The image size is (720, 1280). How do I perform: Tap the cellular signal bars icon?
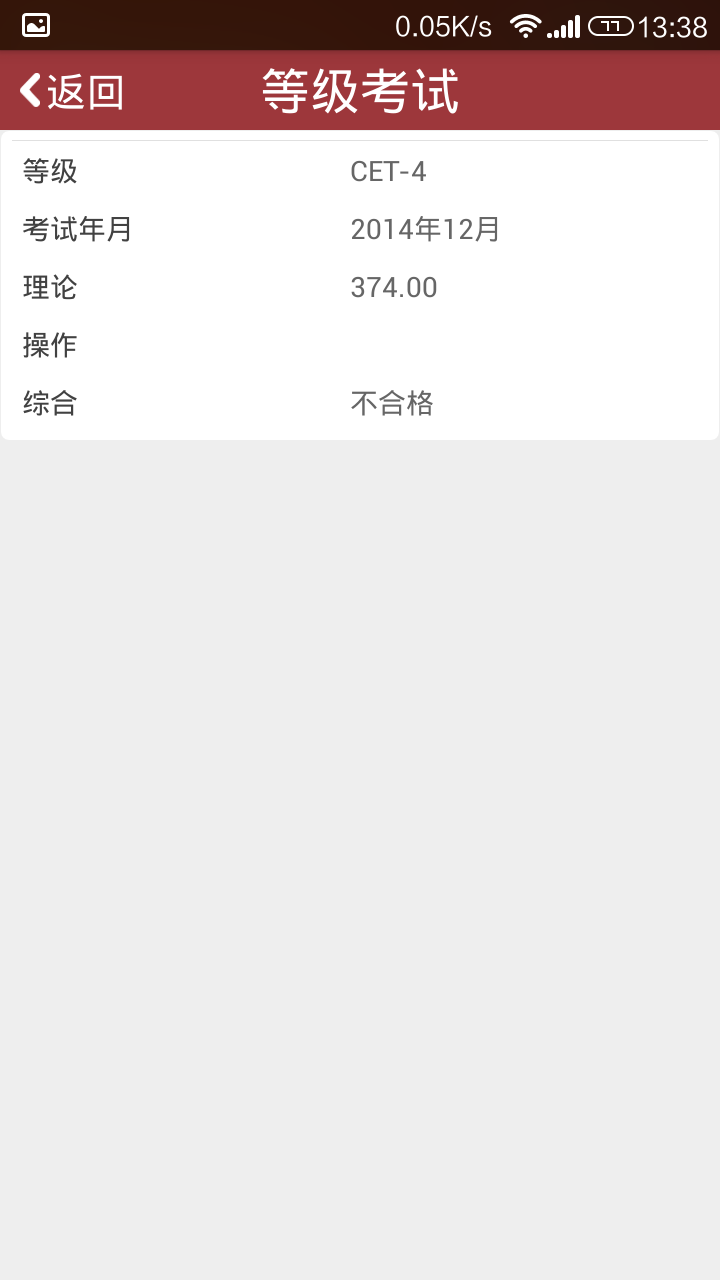(x=565, y=24)
